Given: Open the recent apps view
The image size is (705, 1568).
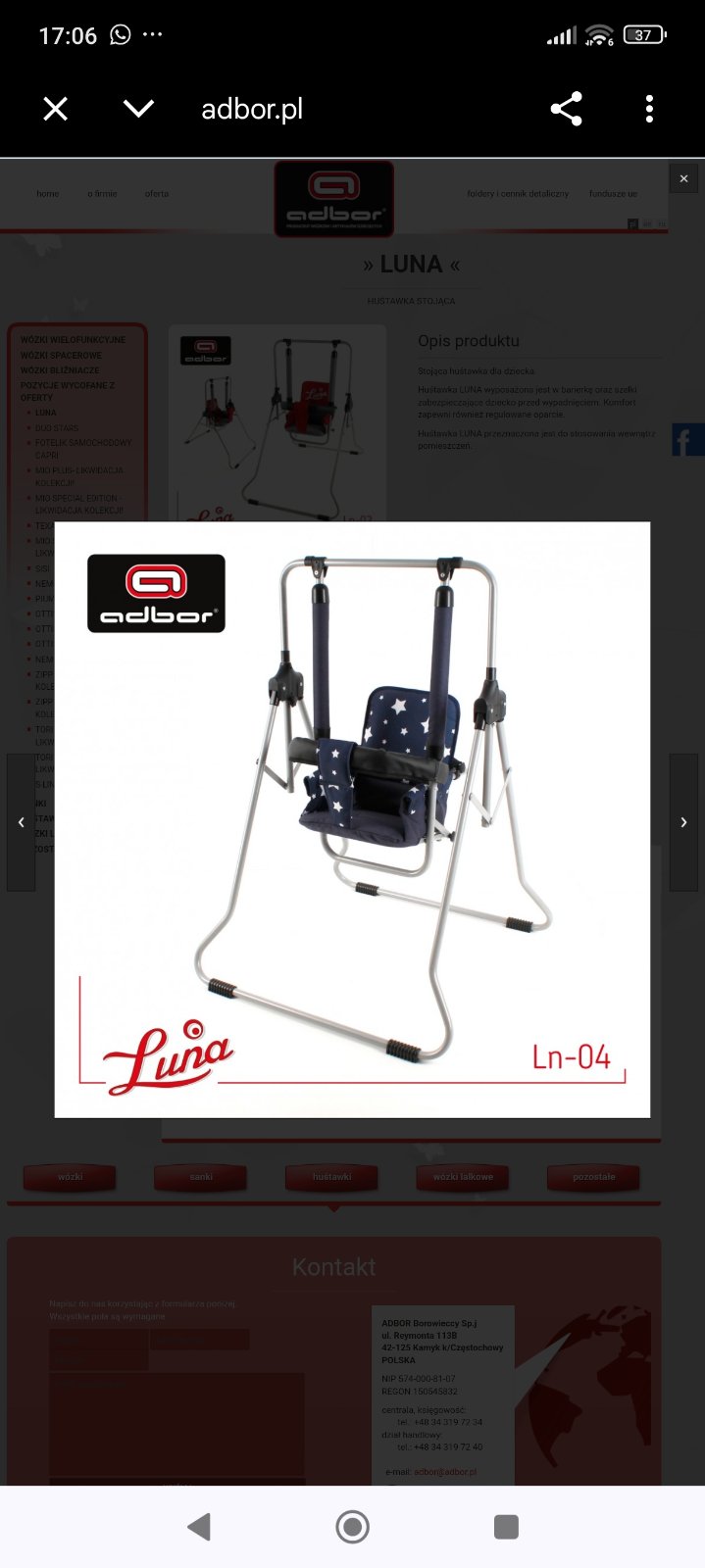Looking at the screenshot, I should click(x=506, y=1526).
